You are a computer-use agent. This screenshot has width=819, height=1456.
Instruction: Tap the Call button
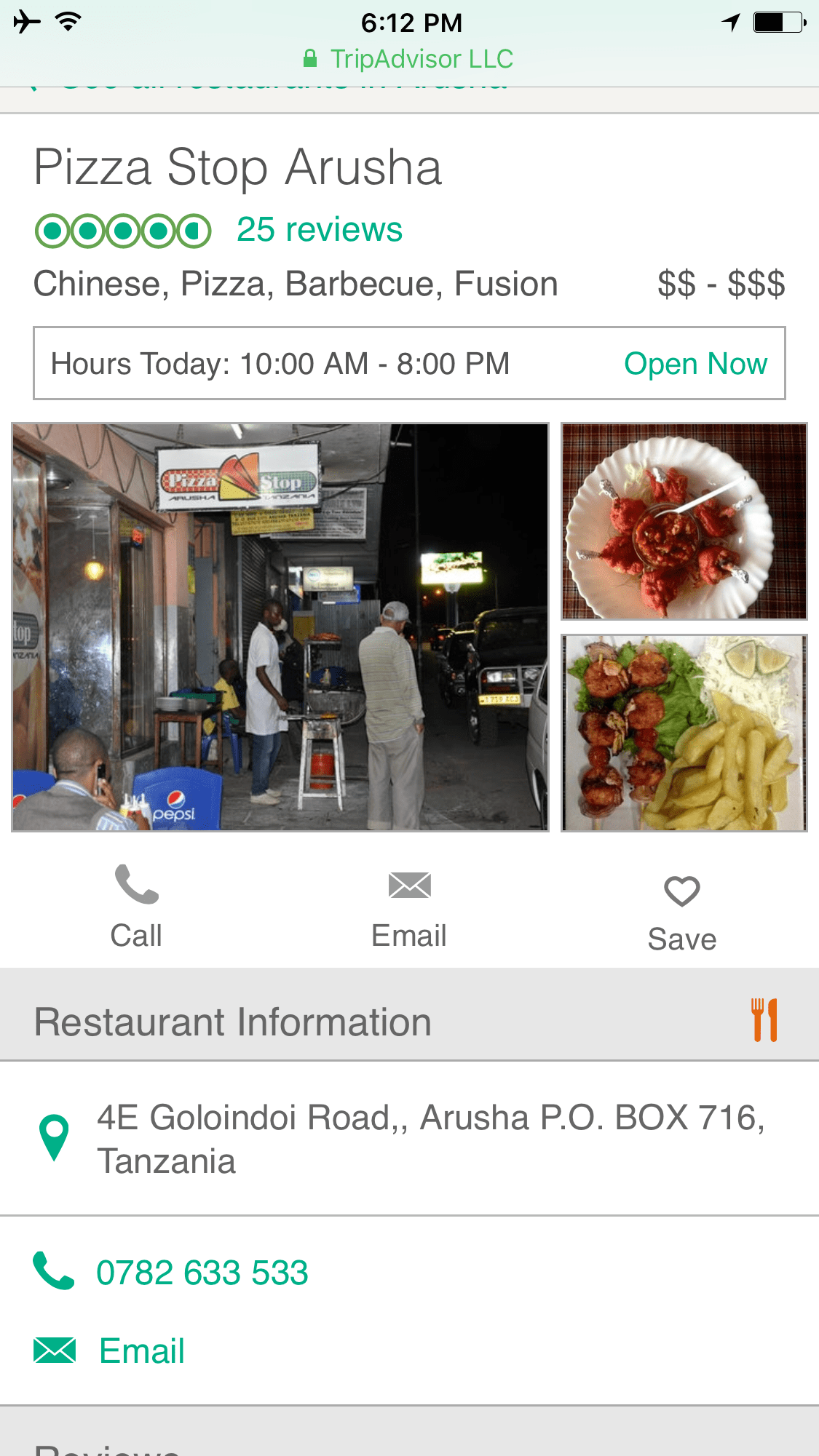[136, 907]
